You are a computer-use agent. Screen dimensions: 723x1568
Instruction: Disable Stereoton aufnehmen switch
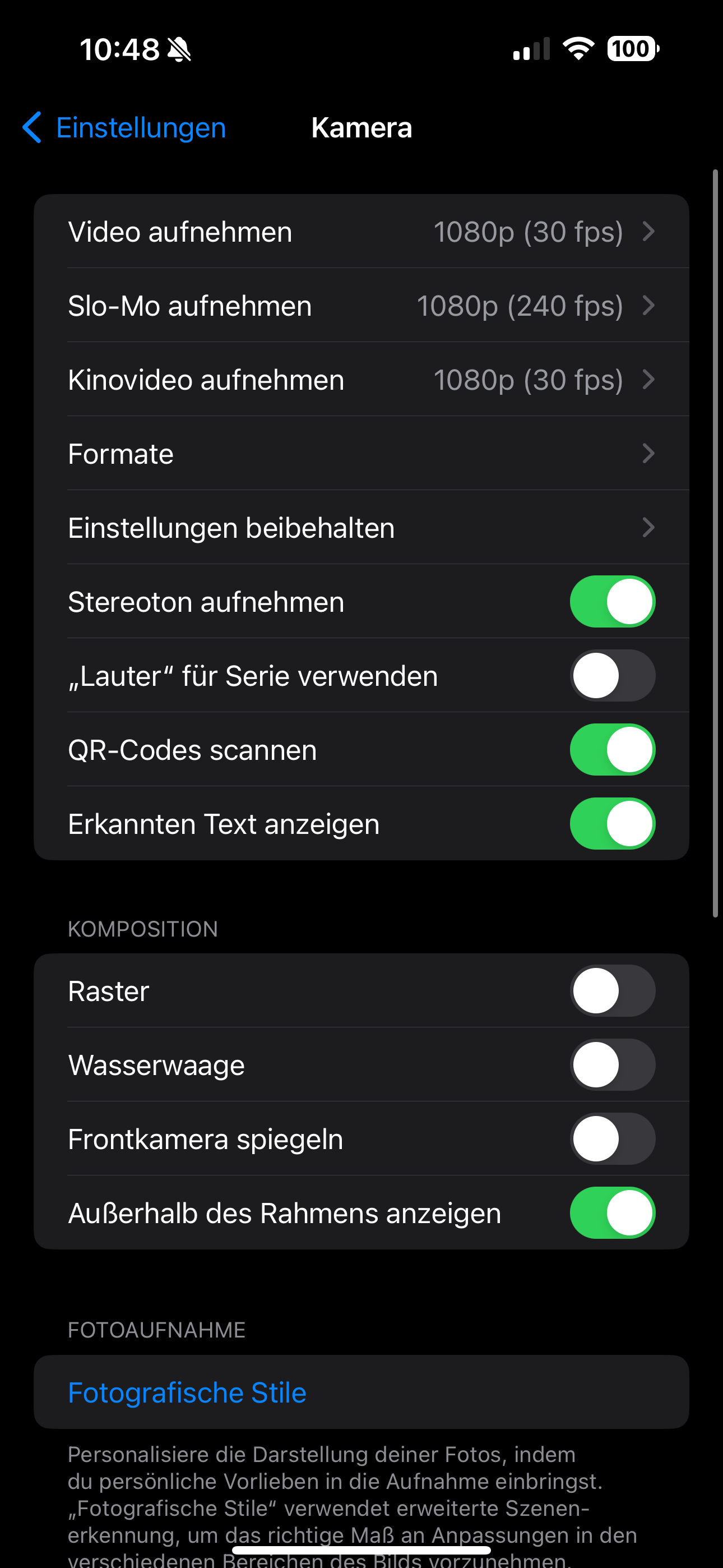point(612,602)
